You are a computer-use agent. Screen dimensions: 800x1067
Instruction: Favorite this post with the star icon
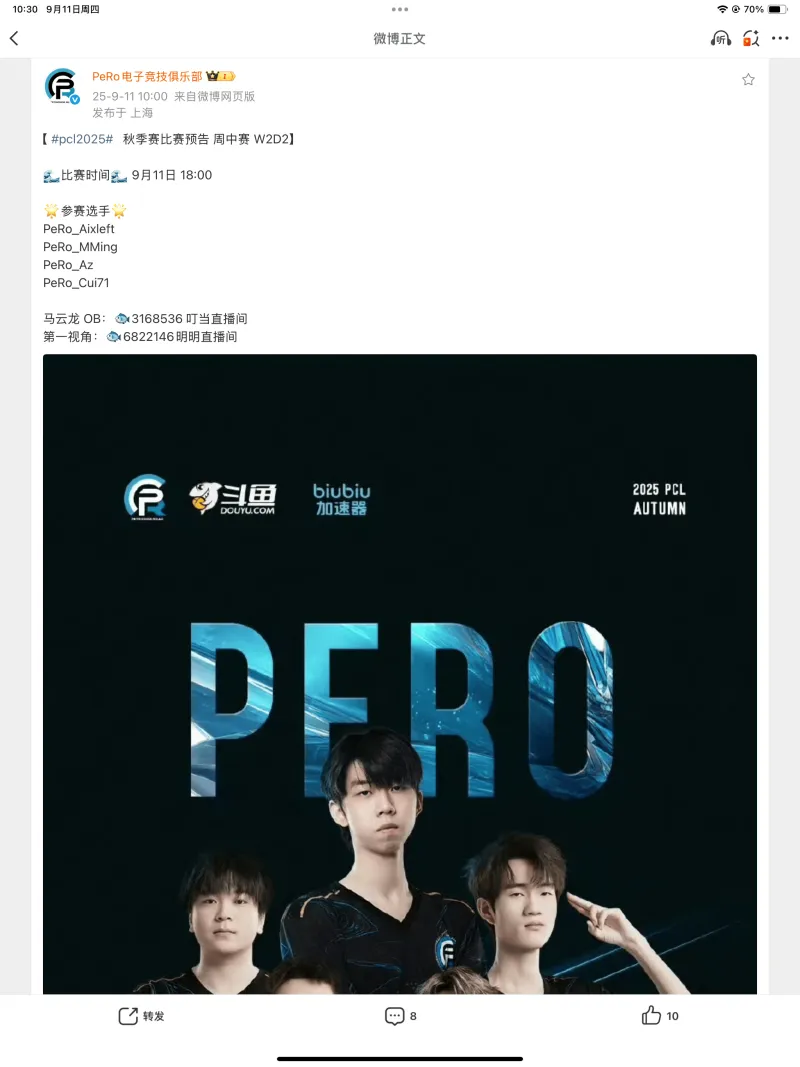coord(748,80)
